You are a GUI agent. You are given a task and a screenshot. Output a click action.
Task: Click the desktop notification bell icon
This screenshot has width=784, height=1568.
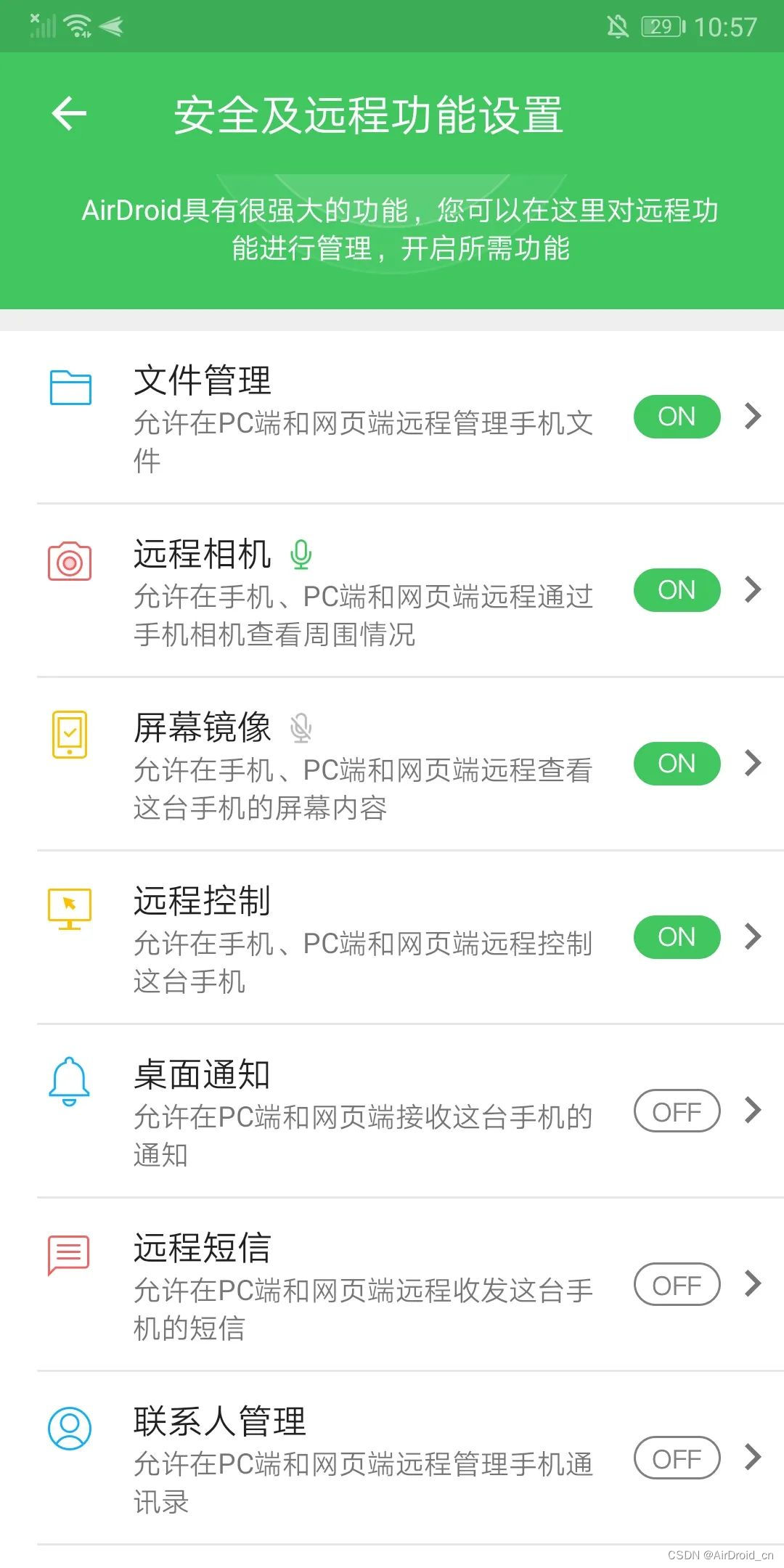click(x=70, y=1082)
